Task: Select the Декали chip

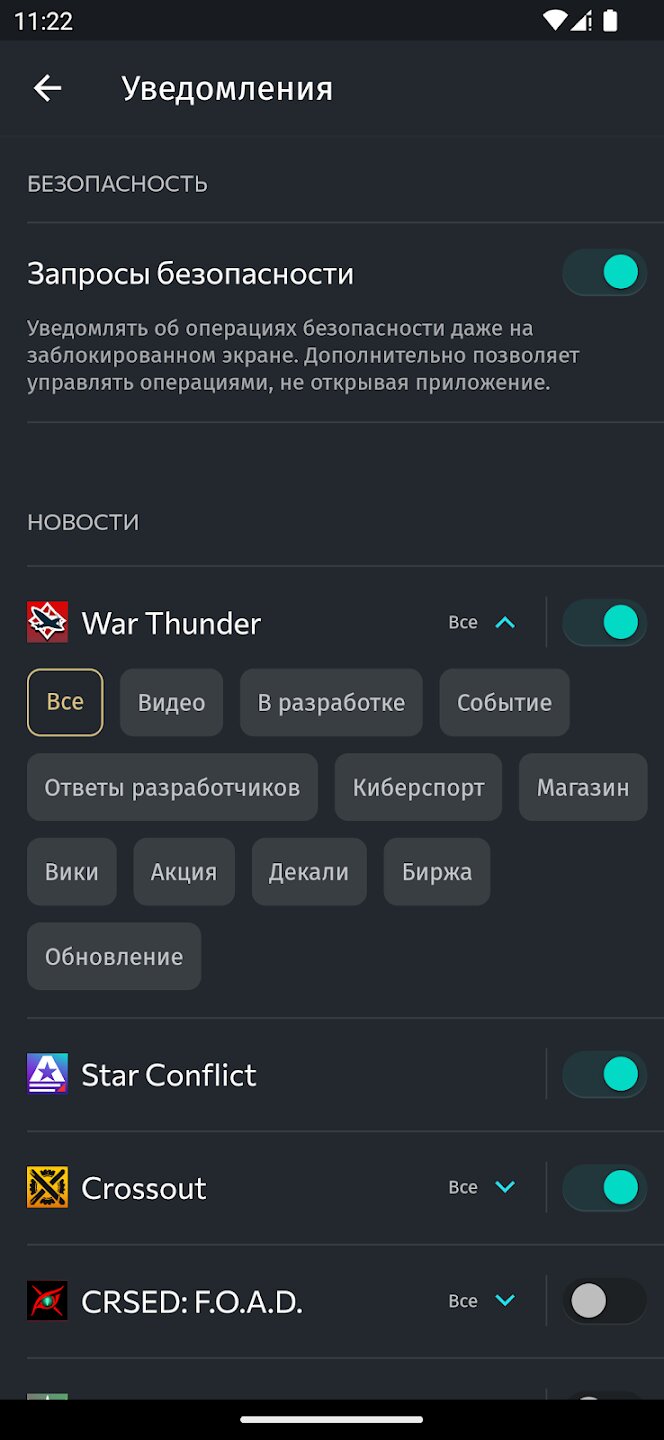Action: (x=309, y=872)
